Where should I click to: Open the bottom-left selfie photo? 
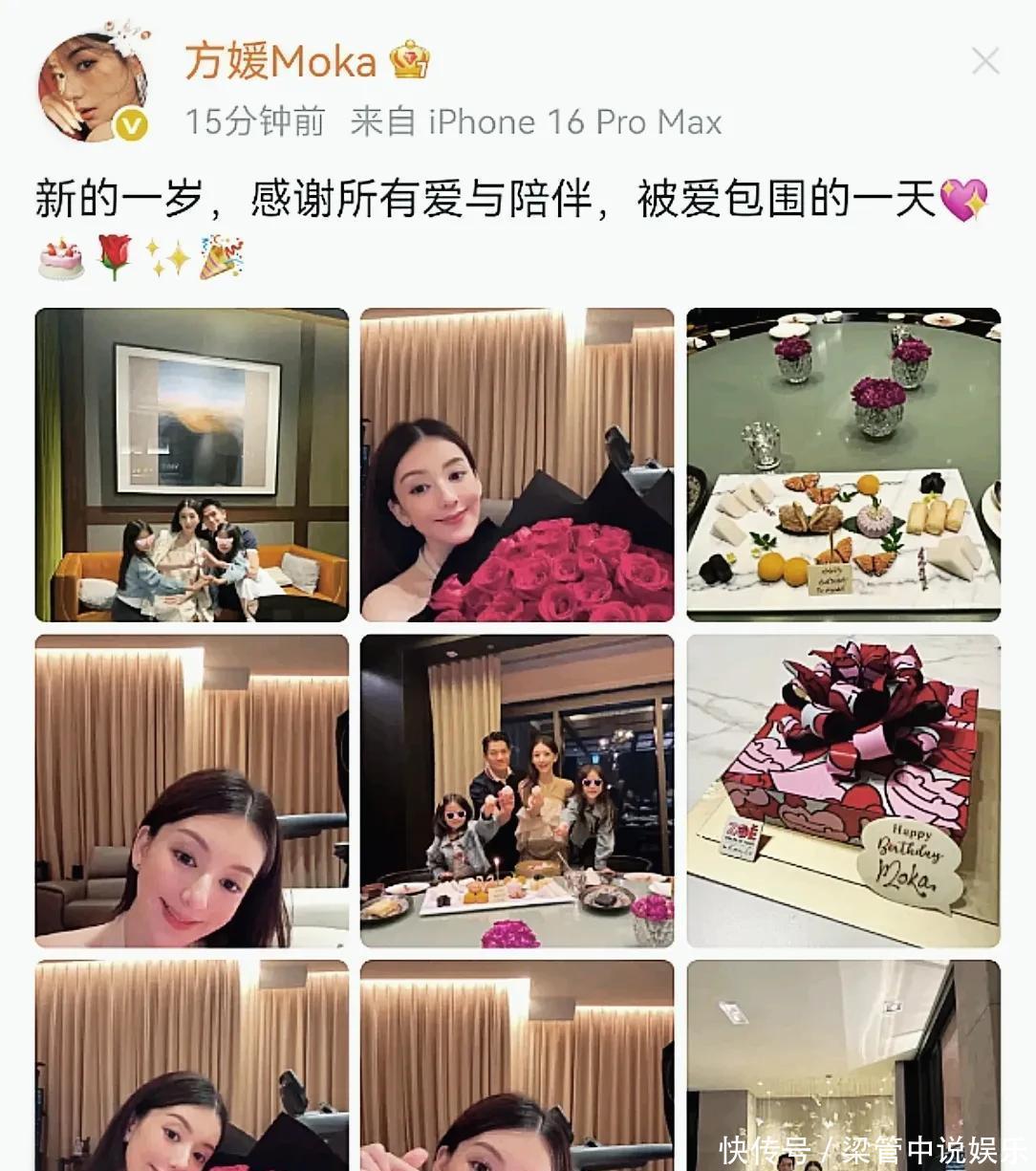click(x=192, y=1066)
